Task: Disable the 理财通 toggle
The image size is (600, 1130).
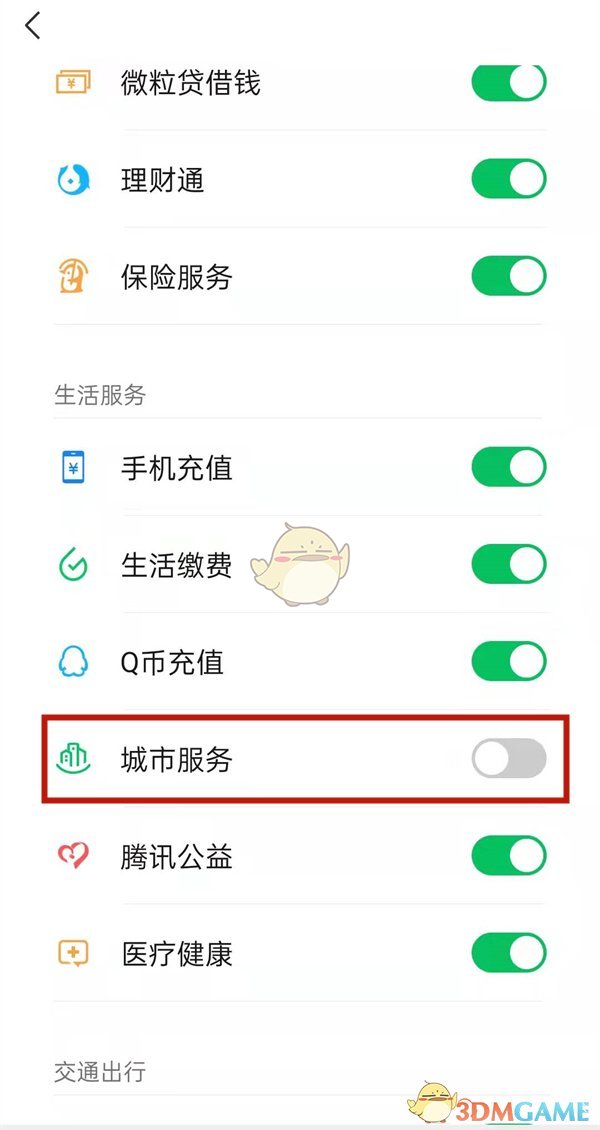Action: coord(509,180)
